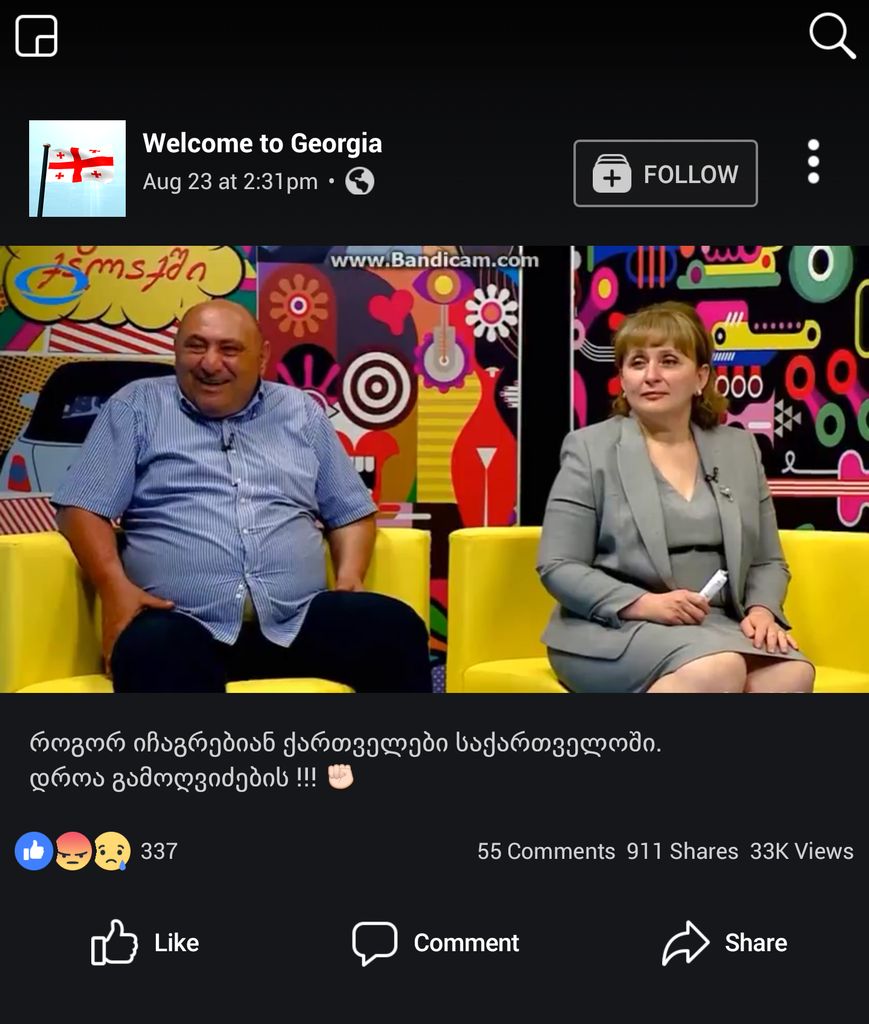Screen dimensions: 869x1024
Task: Follow the Welcome to Georgia page
Action: point(665,174)
